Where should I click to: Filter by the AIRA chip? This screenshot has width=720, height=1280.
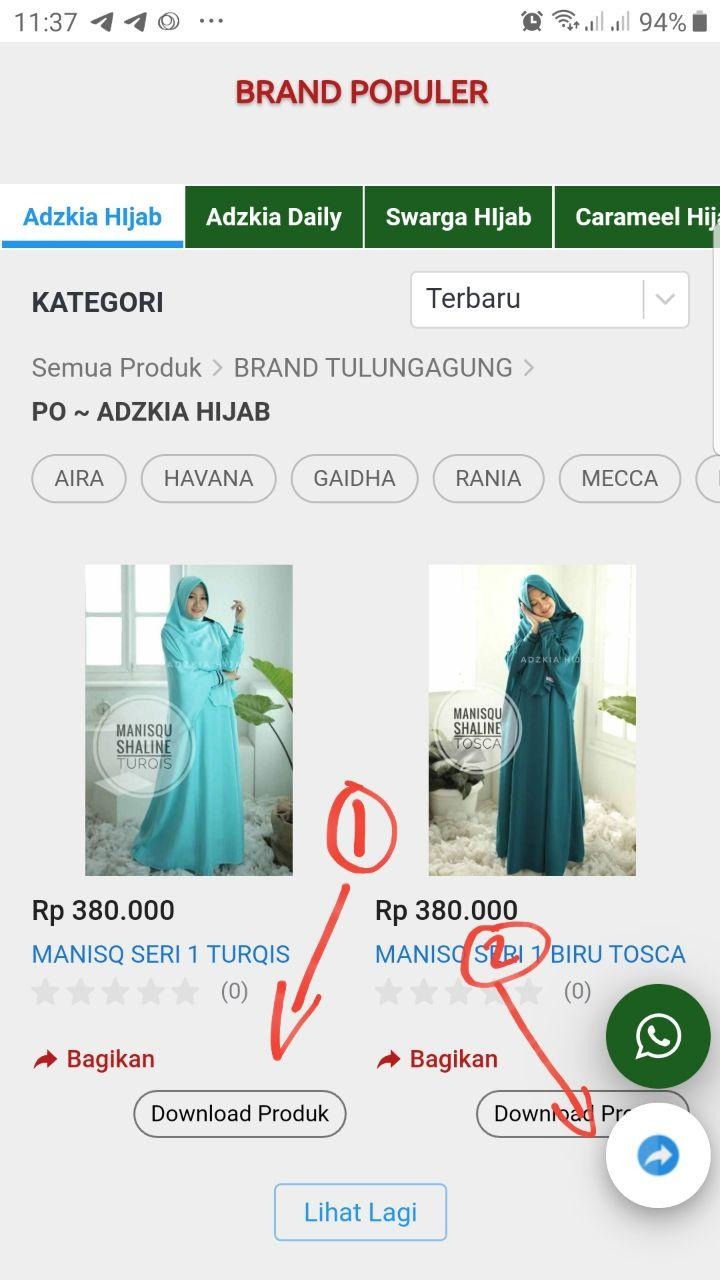tap(79, 478)
